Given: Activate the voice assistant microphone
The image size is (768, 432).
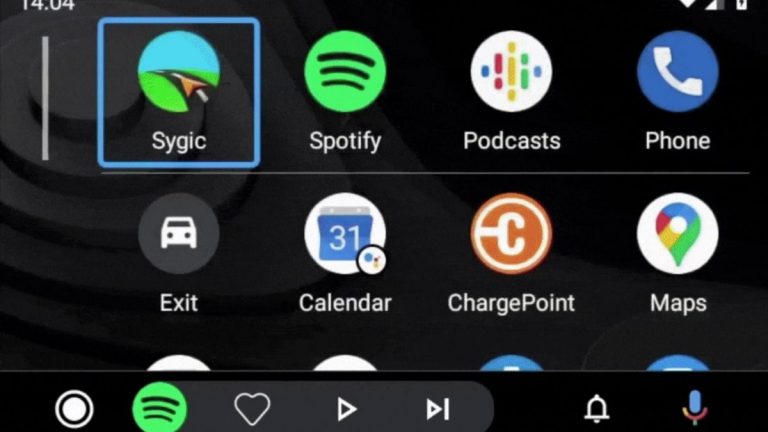Looking at the screenshot, I should tap(694, 408).
